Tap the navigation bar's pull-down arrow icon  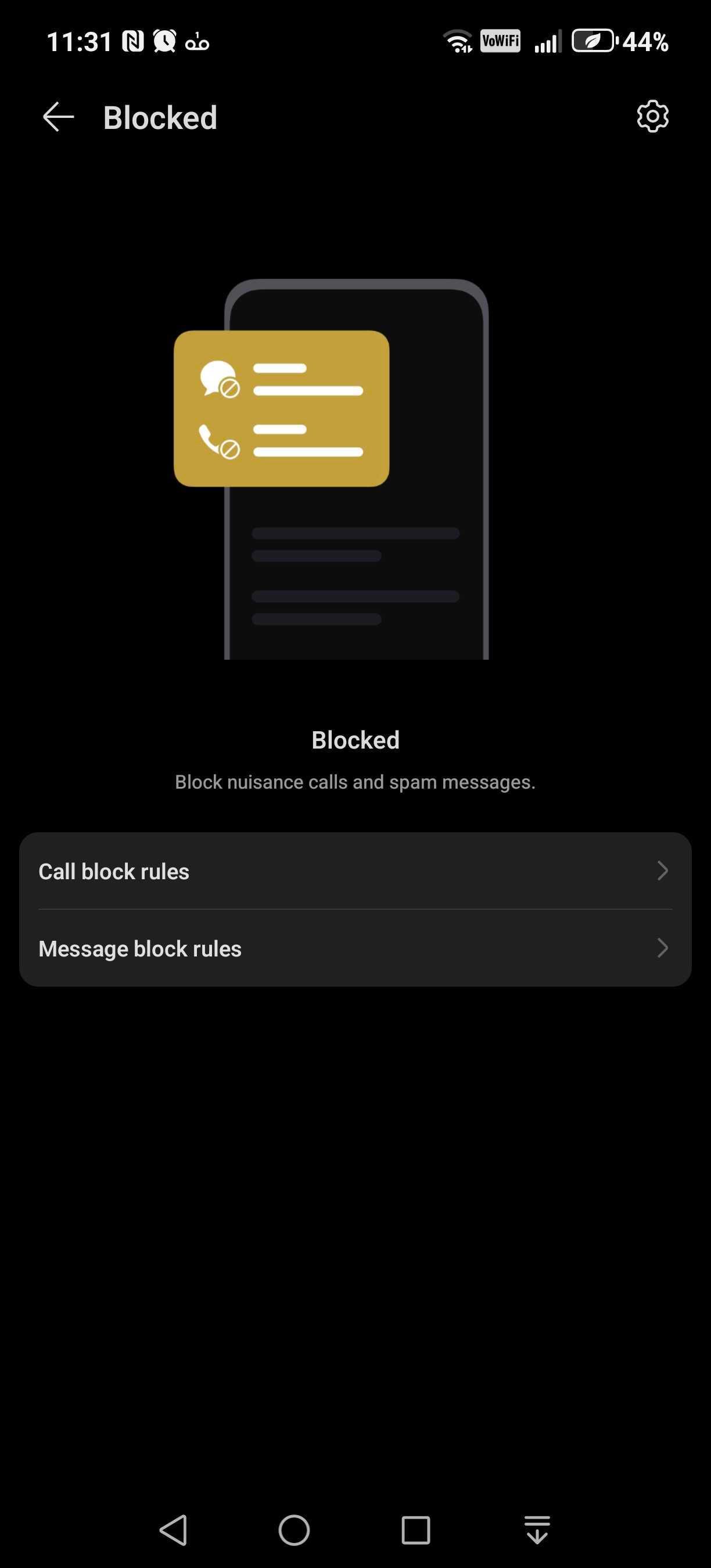coord(537,1530)
